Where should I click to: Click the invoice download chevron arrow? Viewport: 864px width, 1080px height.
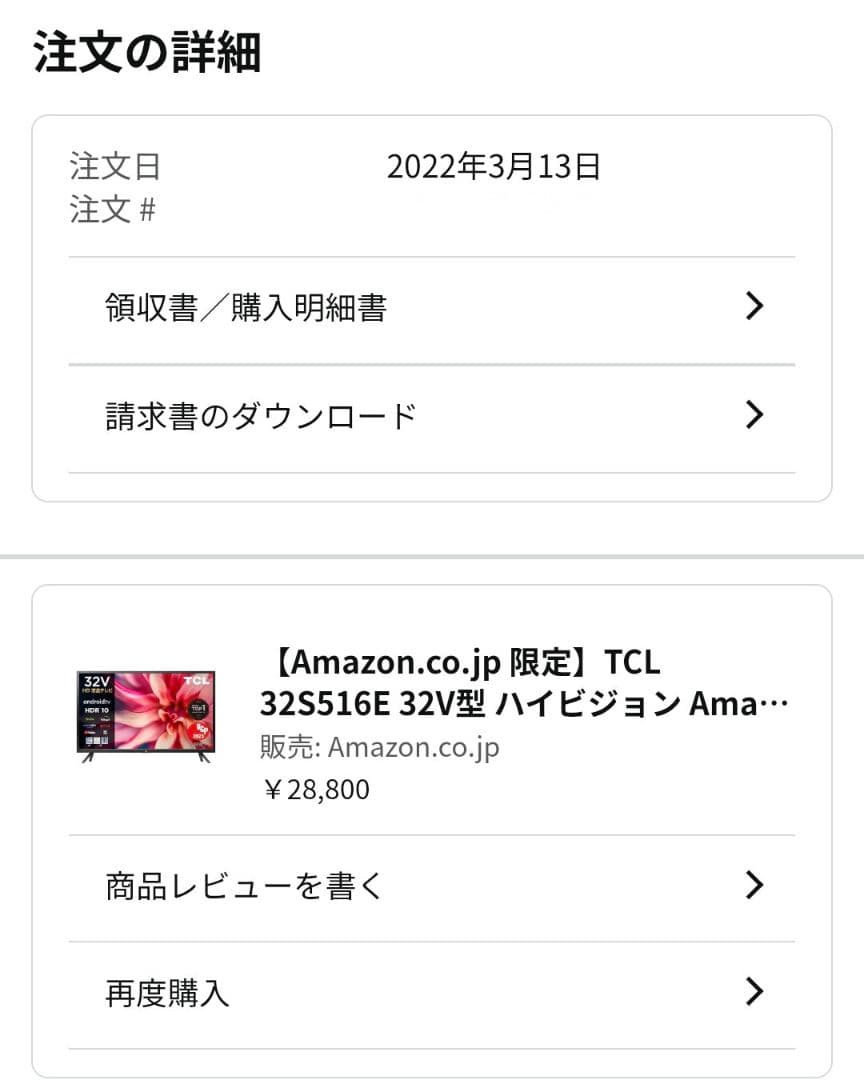coord(755,414)
